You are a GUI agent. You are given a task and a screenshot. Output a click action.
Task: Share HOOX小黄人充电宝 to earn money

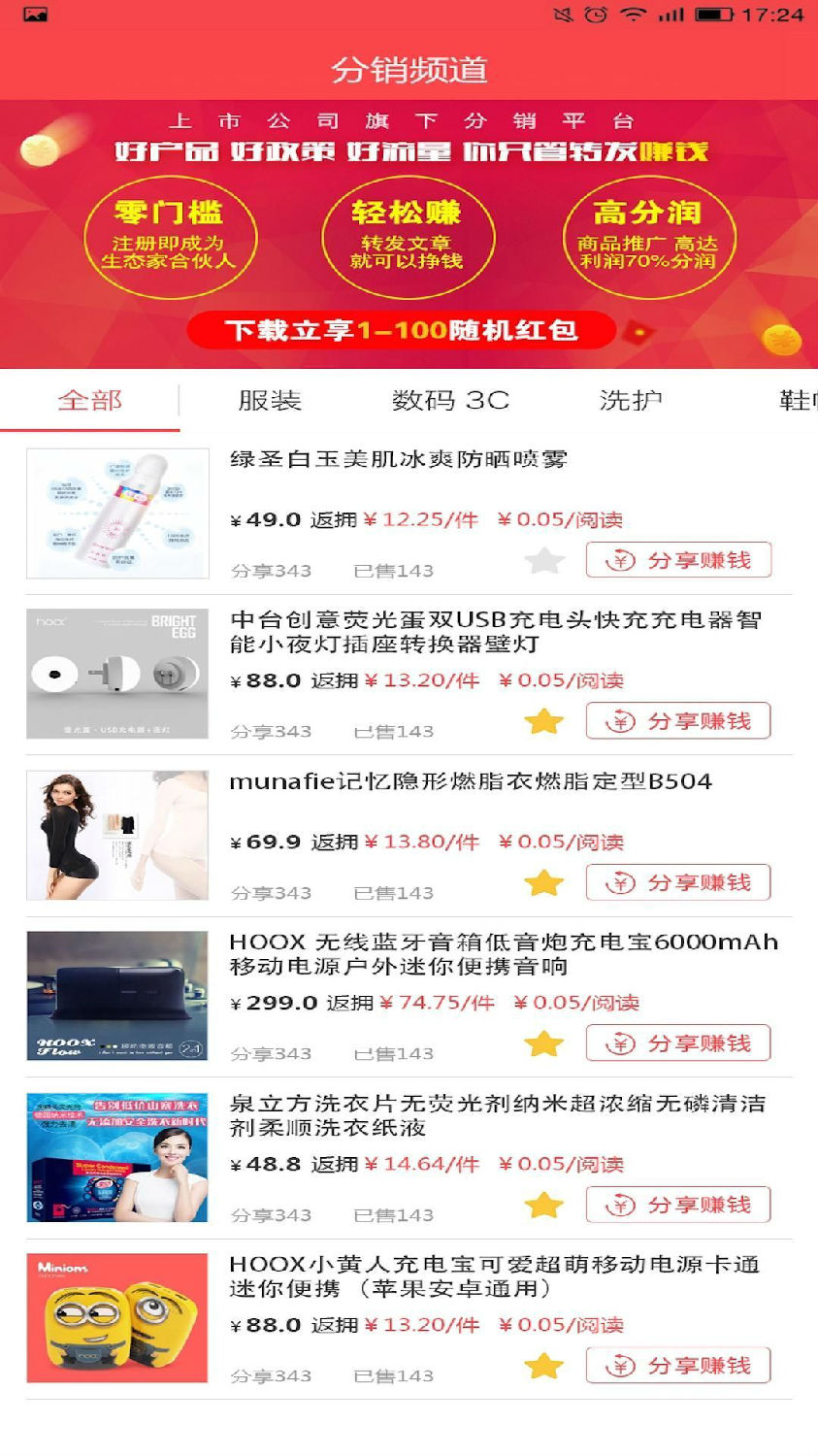coord(678,1366)
